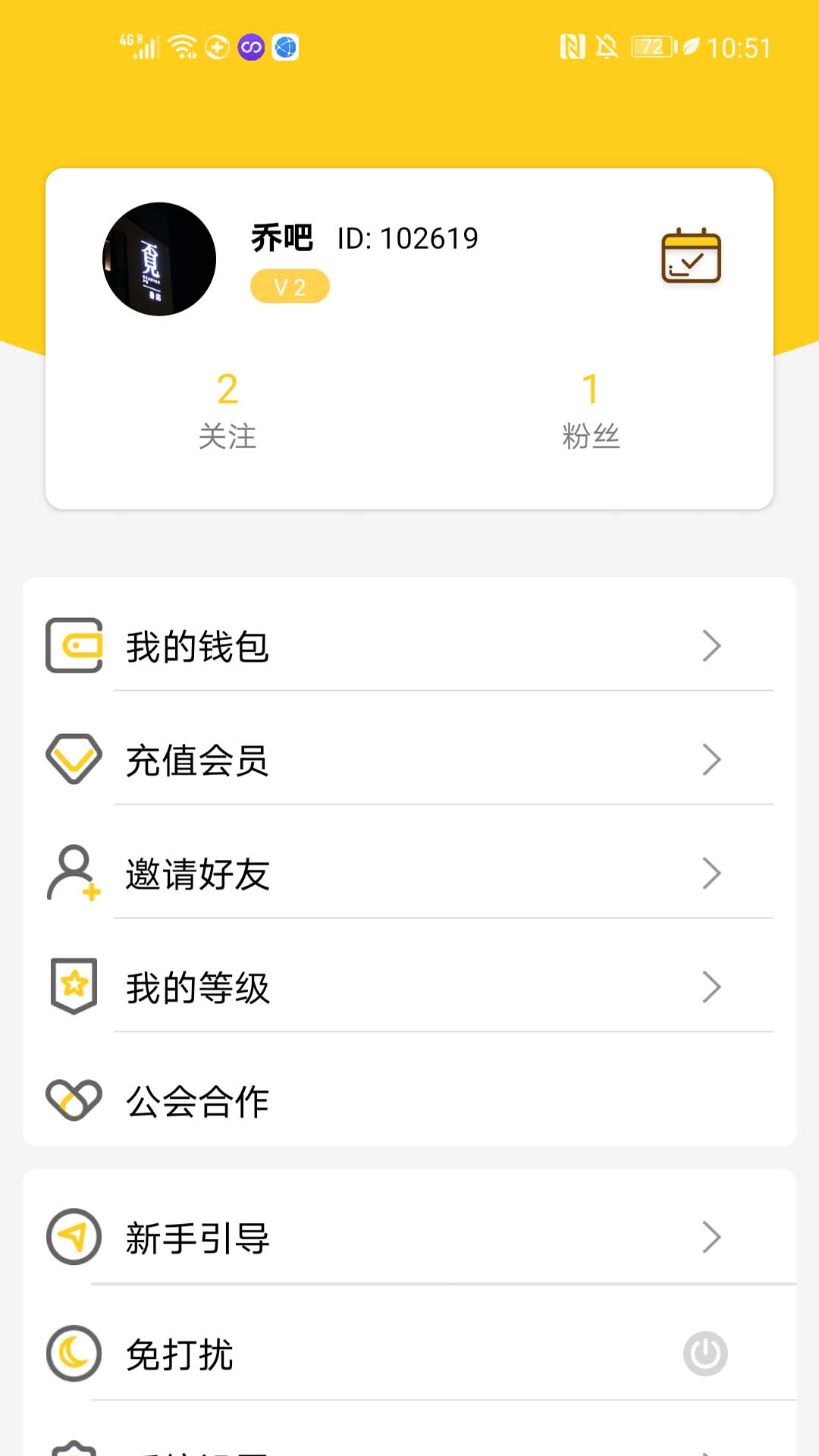
Task: Open 新手引导 beginner guide
Action: [x=409, y=1238]
